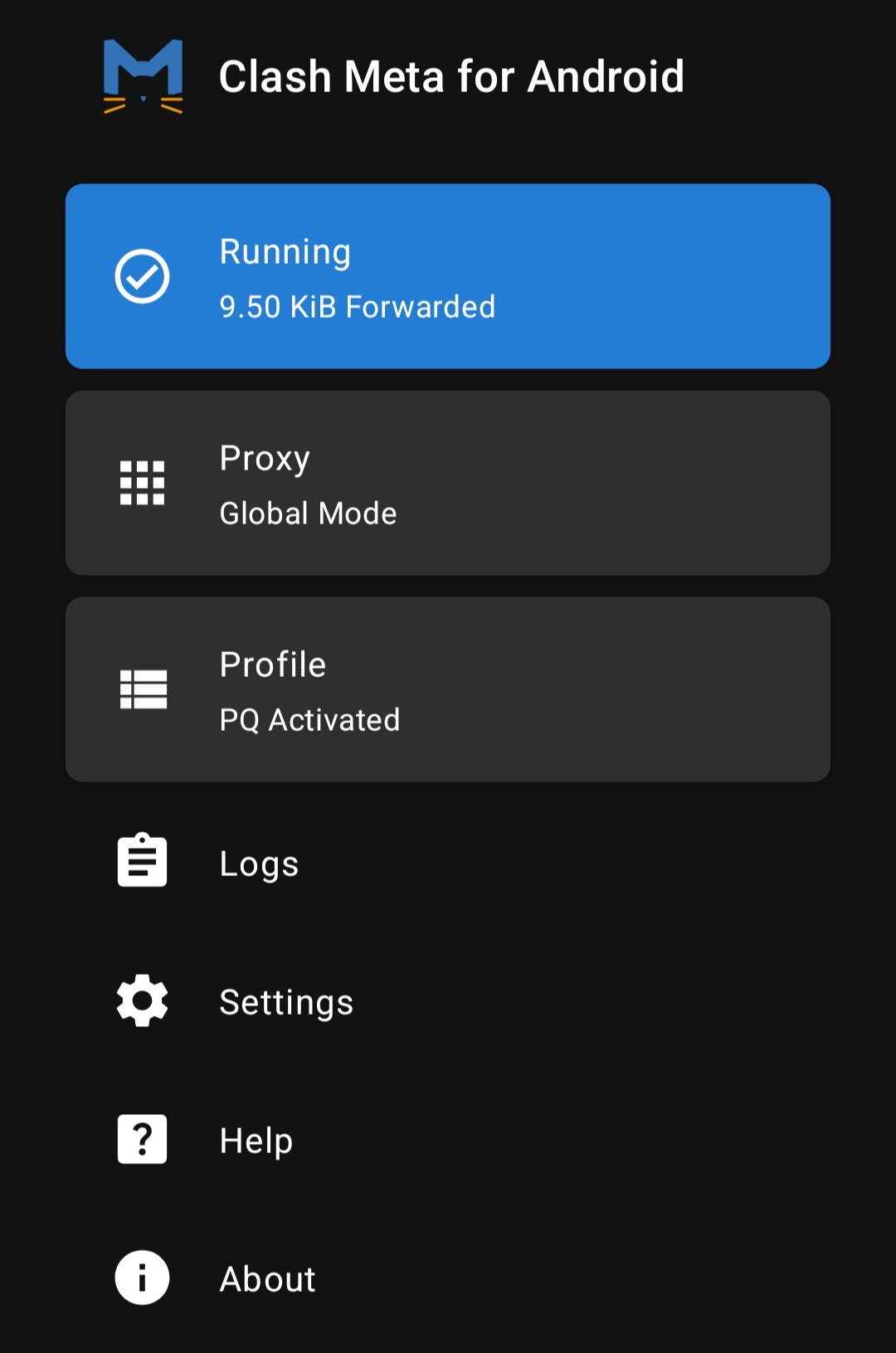
Task: Go to Settings
Action: (286, 1002)
